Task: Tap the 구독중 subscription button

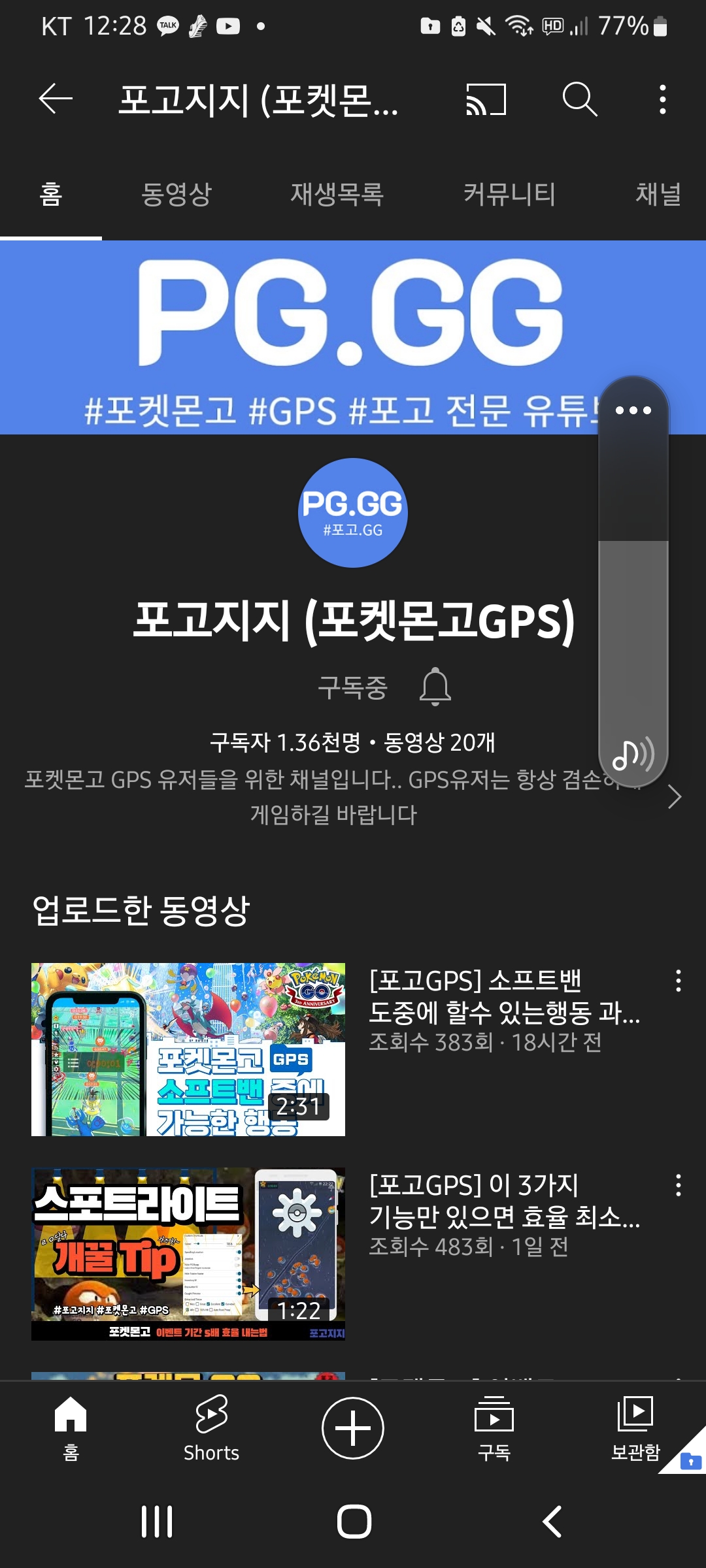Action: 352,687
